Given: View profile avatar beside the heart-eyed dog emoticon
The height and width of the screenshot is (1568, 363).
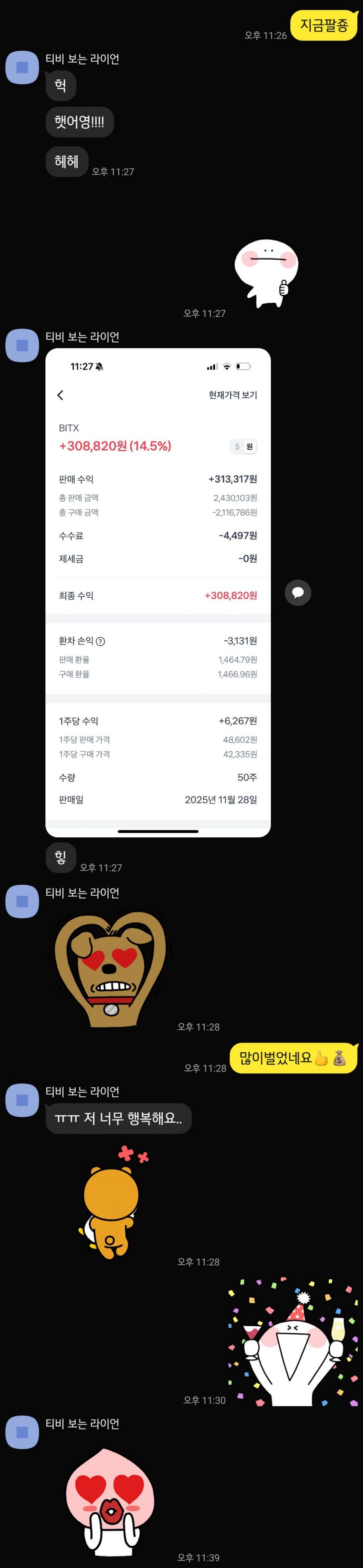Looking at the screenshot, I should point(23,901).
